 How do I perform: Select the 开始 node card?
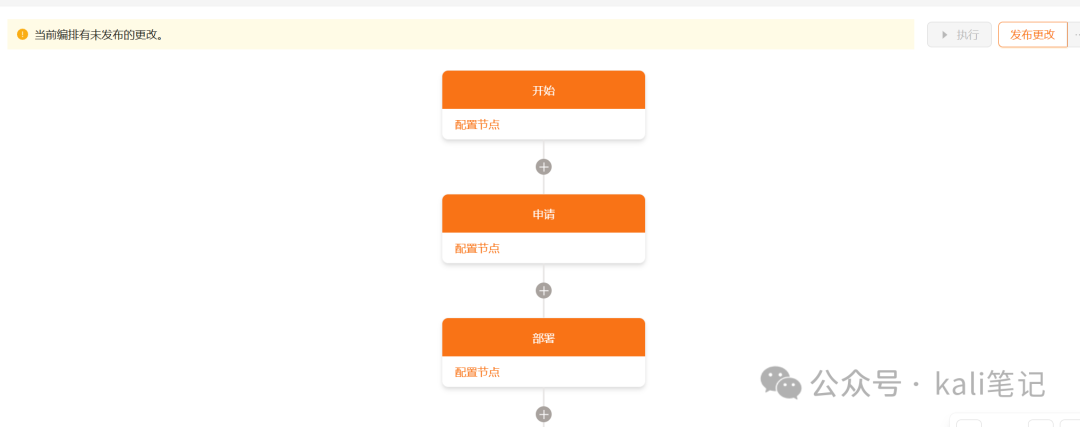[543, 90]
